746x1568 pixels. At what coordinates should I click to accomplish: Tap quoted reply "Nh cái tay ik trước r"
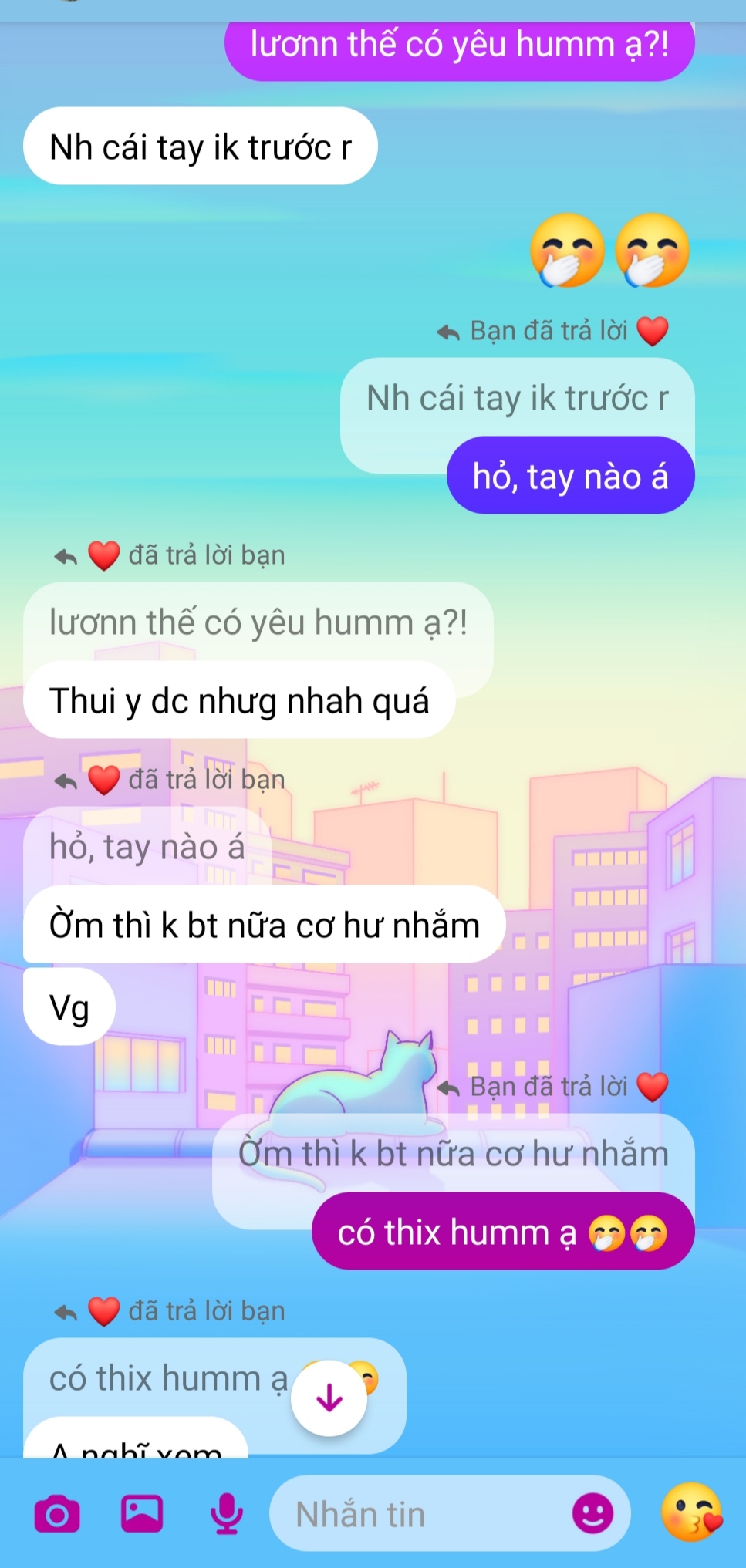(x=516, y=399)
